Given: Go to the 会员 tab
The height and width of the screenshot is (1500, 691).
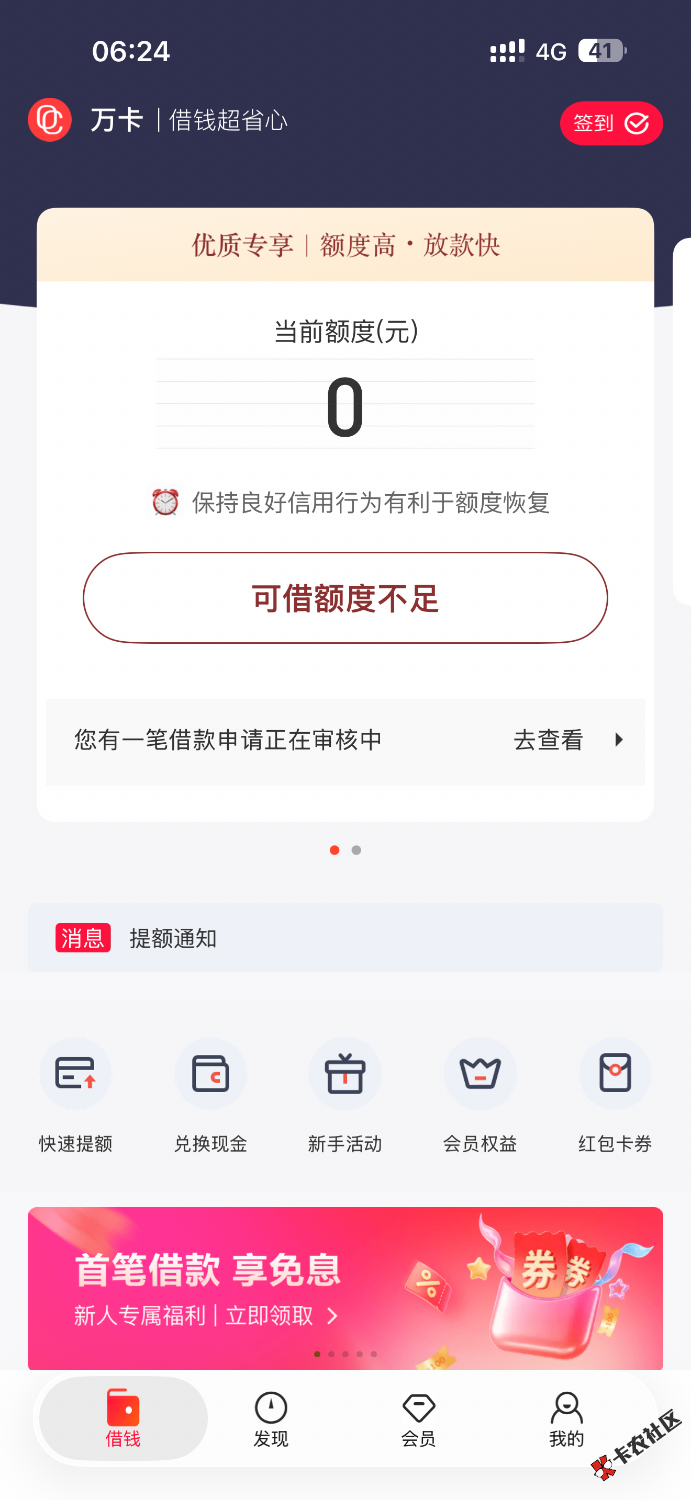Looking at the screenshot, I should (418, 1419).
